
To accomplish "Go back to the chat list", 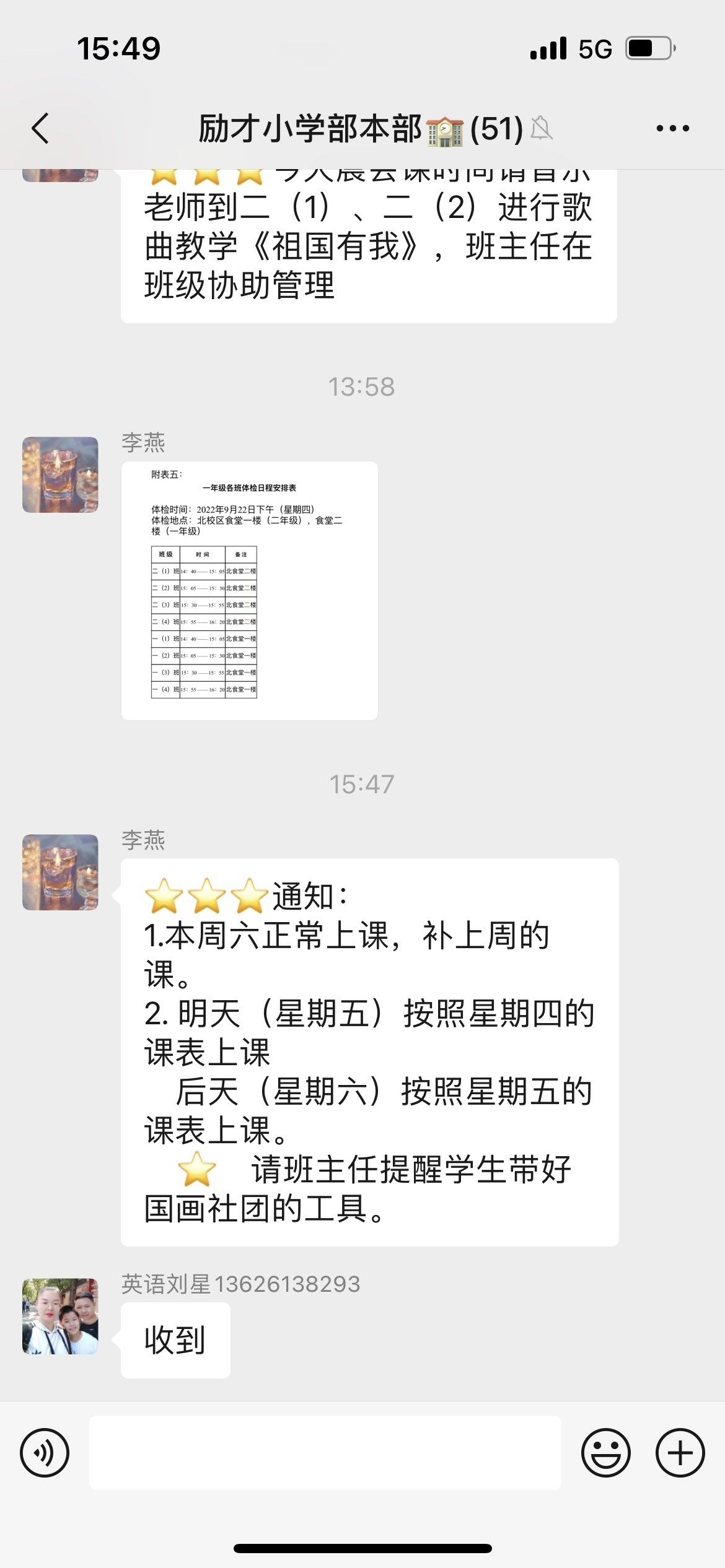I will pyautogui.click(x=40, y=129).
